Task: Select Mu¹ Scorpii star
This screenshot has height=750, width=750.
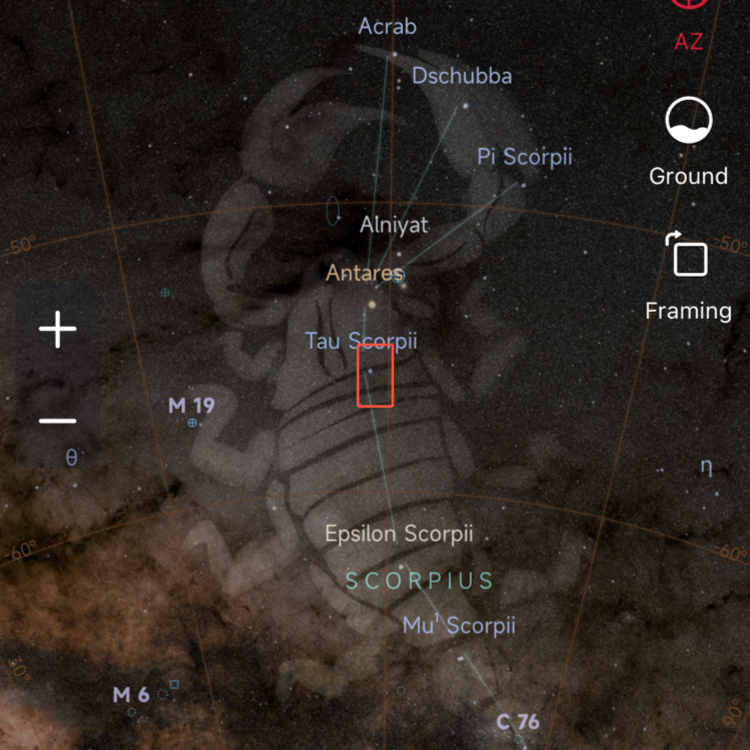Action: (x=459, y=626)
